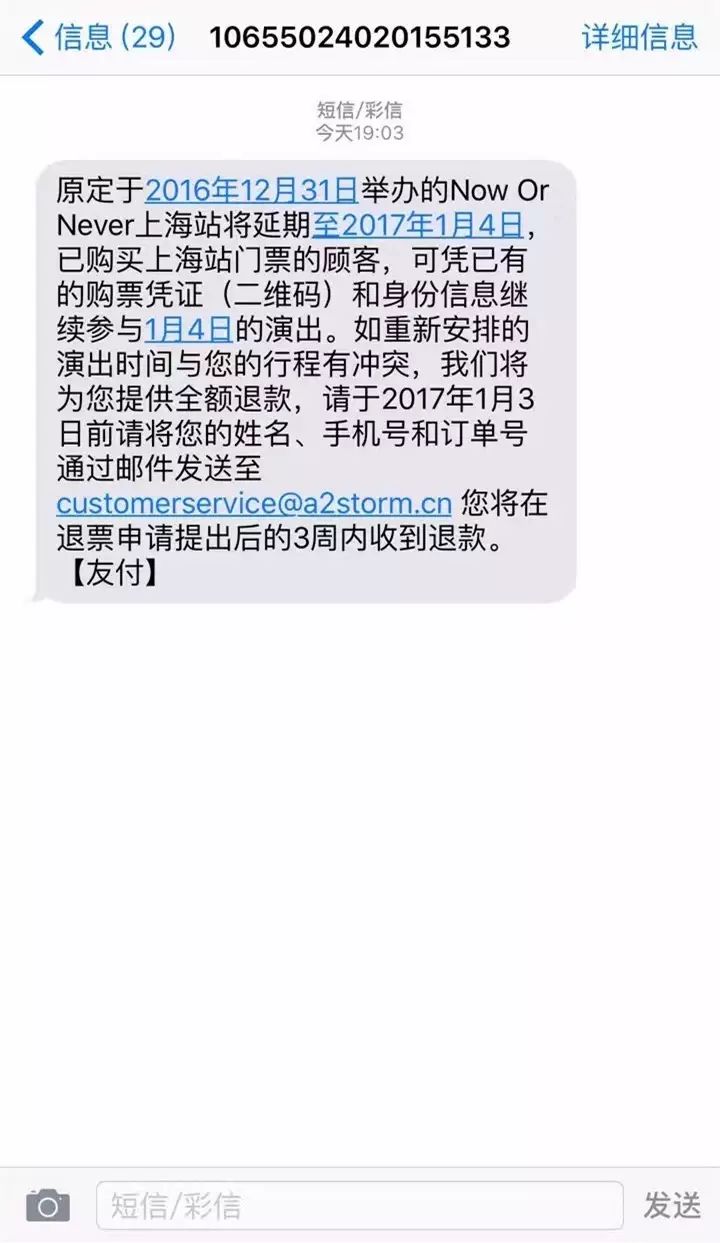This screenshot has width=720, height=1243.
Task: Go back to the 信息 messages list
Action: coord(98,38)
